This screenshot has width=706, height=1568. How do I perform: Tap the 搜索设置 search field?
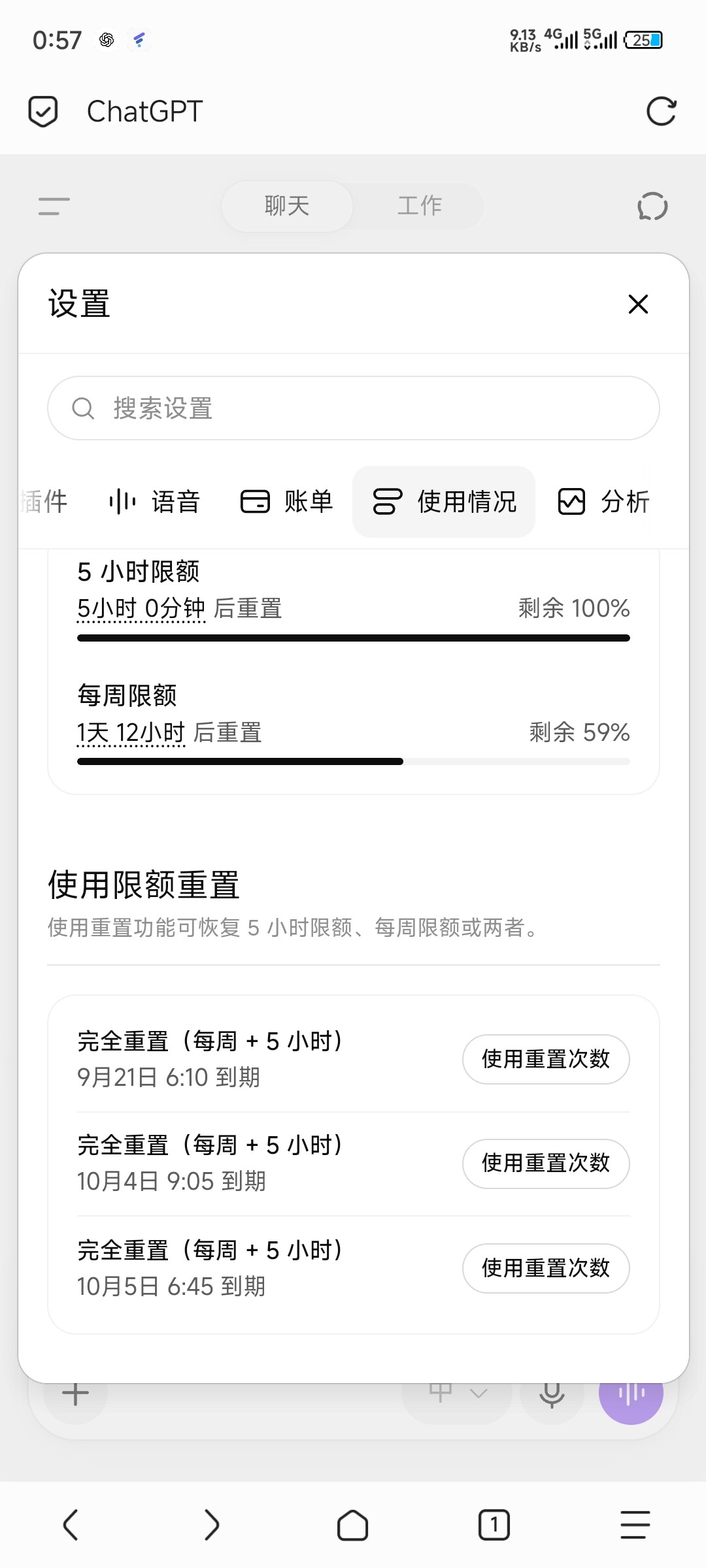[353, 408]
